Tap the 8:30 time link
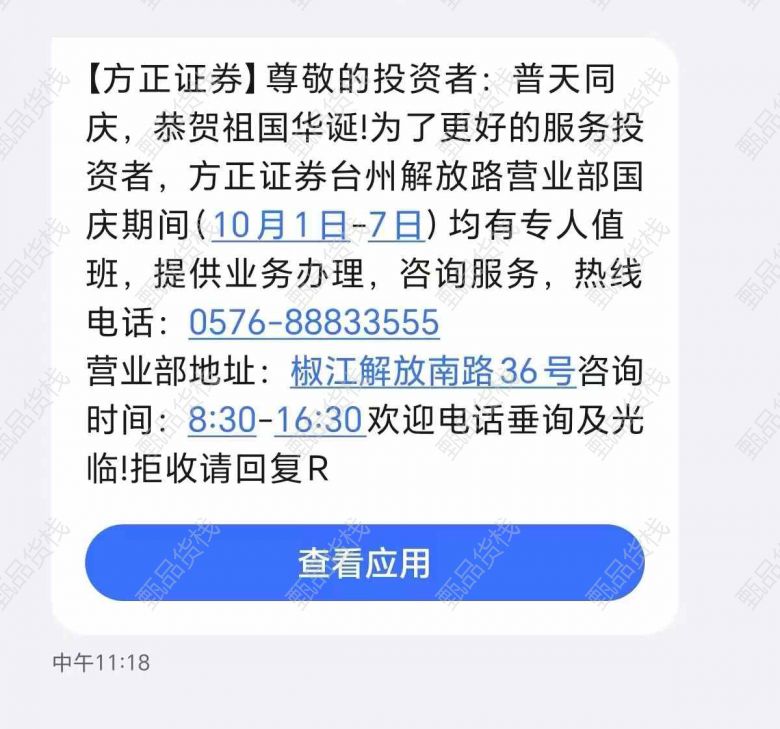 pyautogui.click(x=221, y=421)
